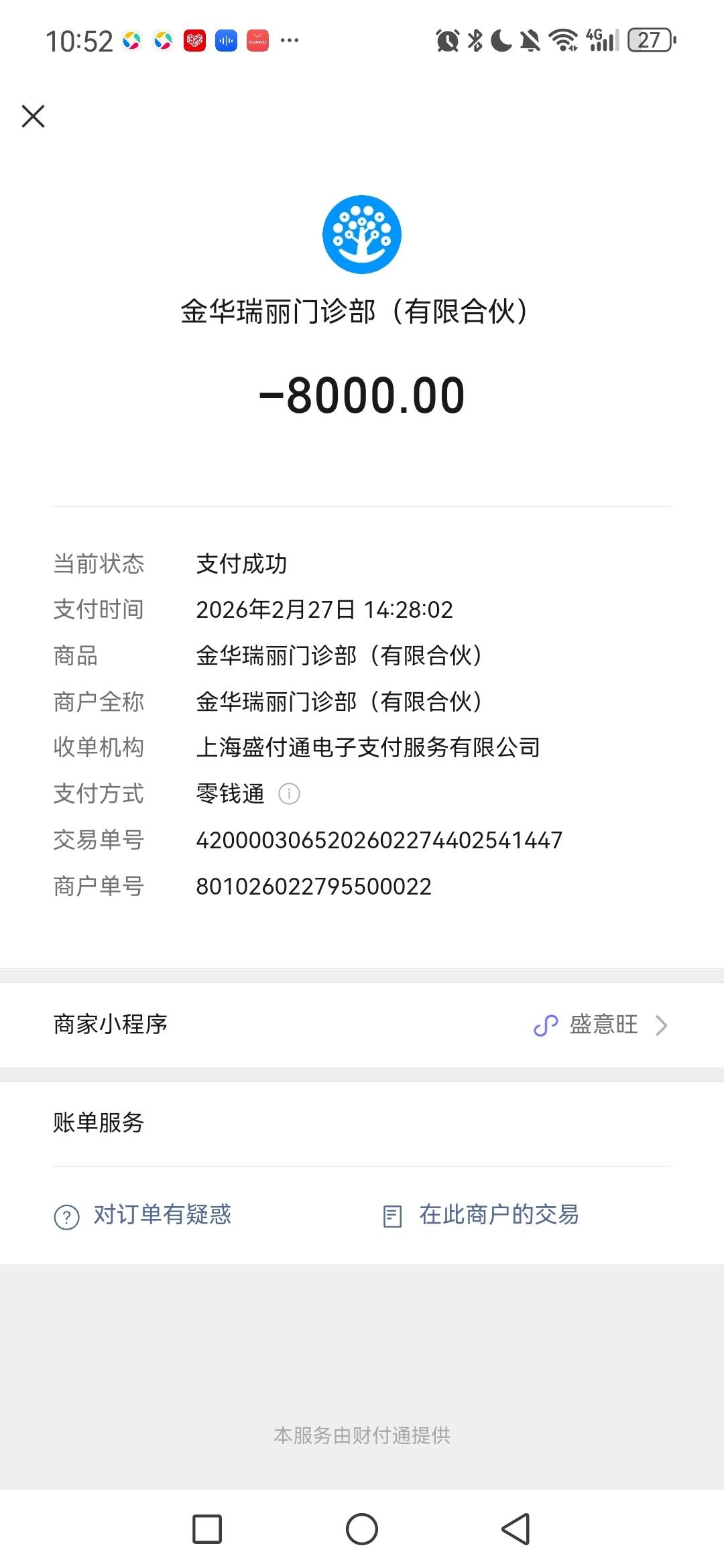Open the 商家小程序 盛意旺 row

[x=362, y=1025]
